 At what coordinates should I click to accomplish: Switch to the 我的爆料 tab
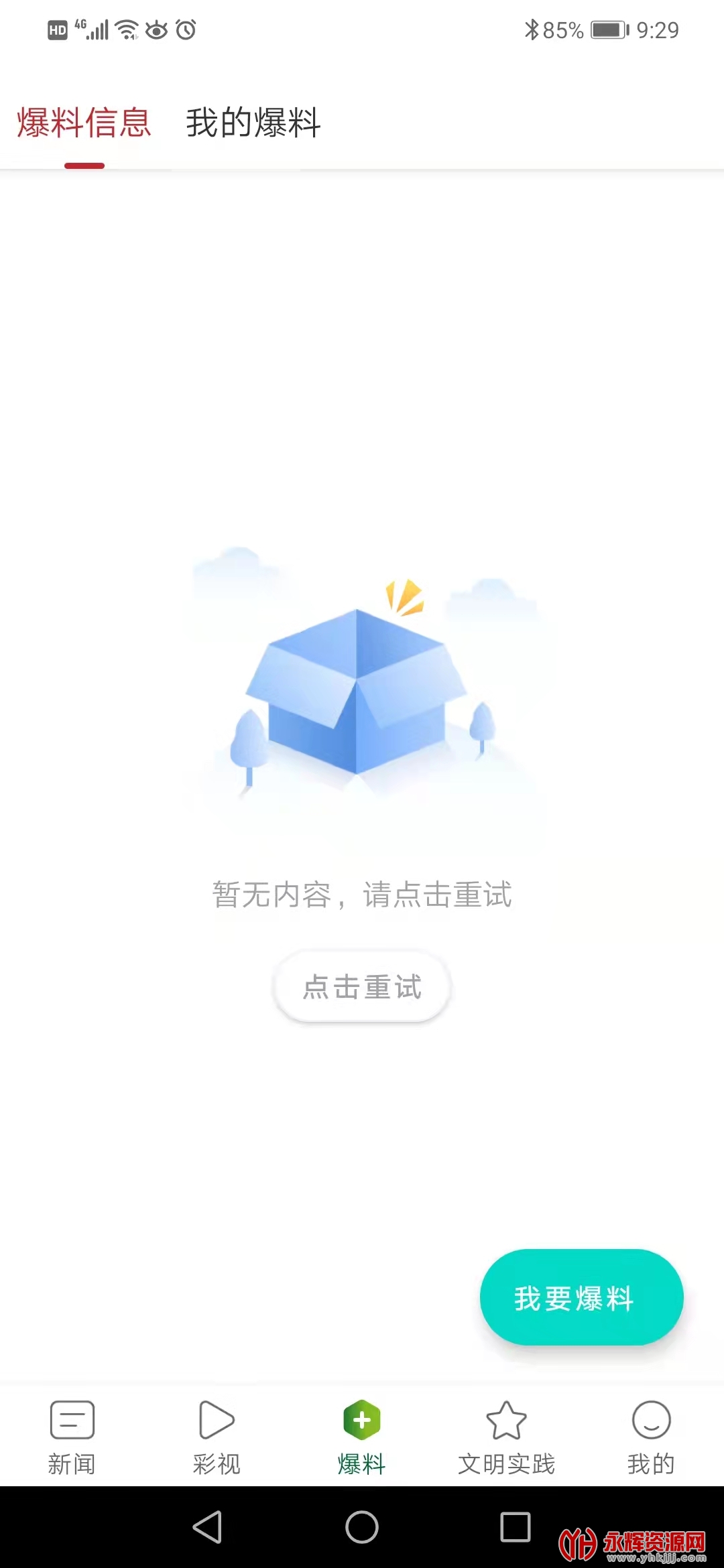[253, 123]
